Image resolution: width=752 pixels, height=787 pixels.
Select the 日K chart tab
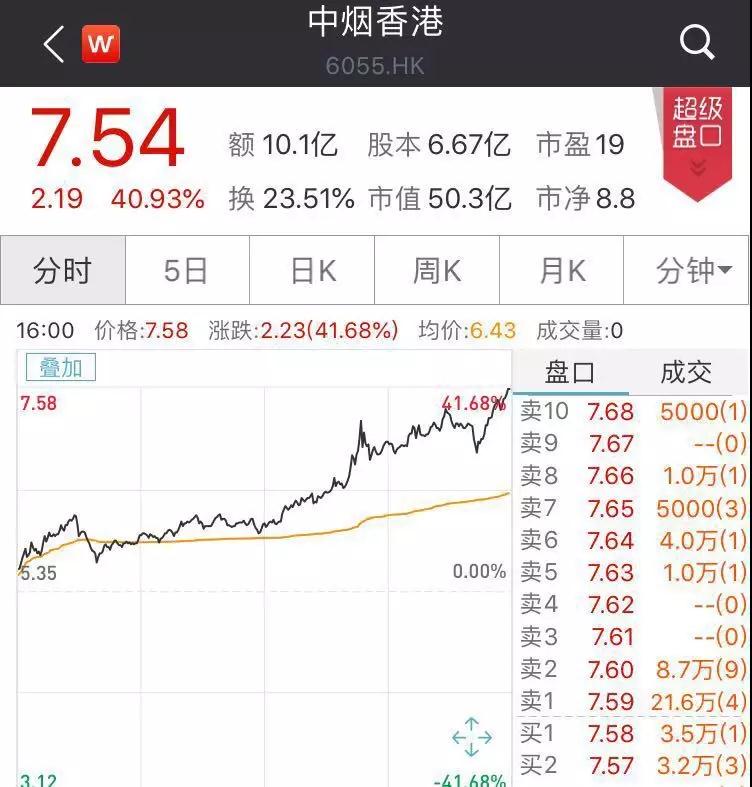point(312,270)
